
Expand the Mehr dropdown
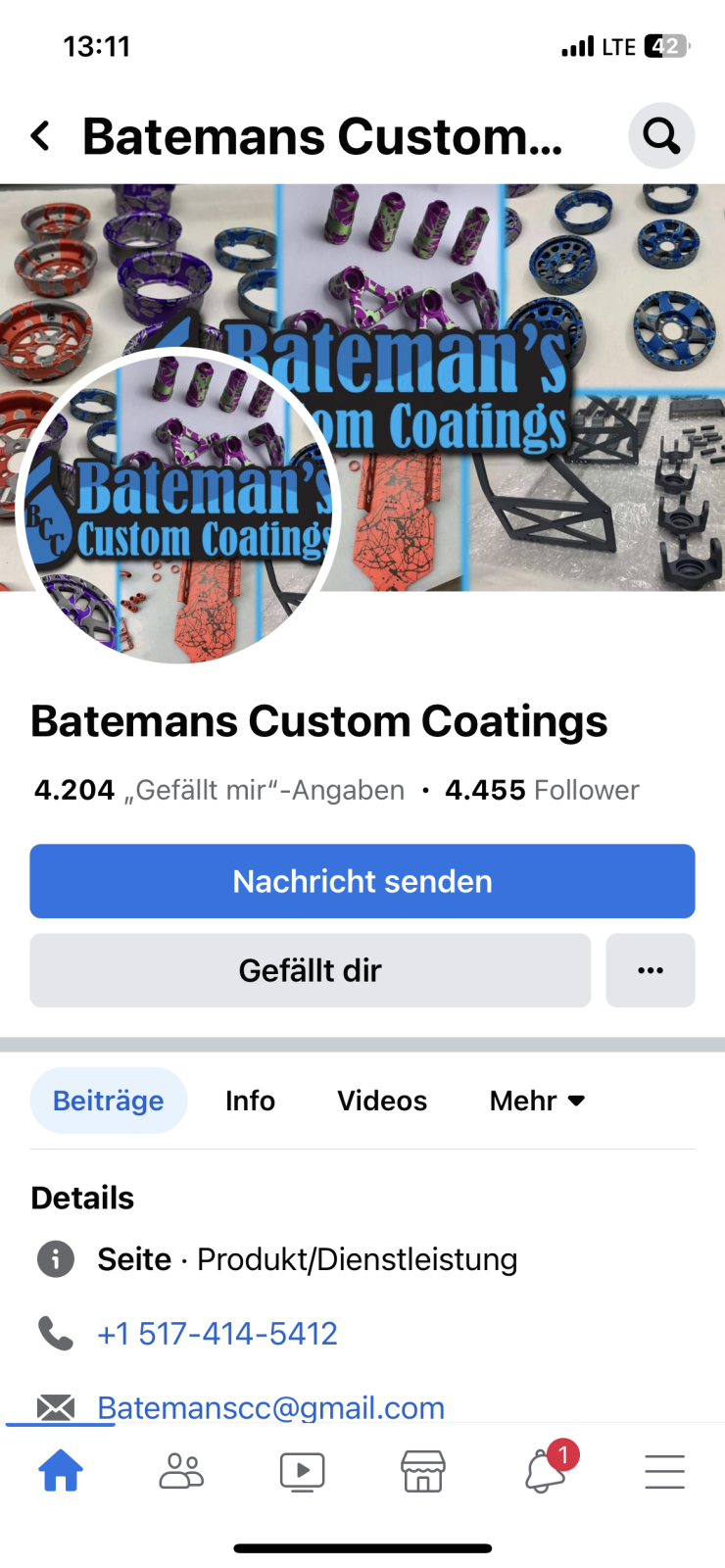pyautogui.click(x=537, y=1101)
